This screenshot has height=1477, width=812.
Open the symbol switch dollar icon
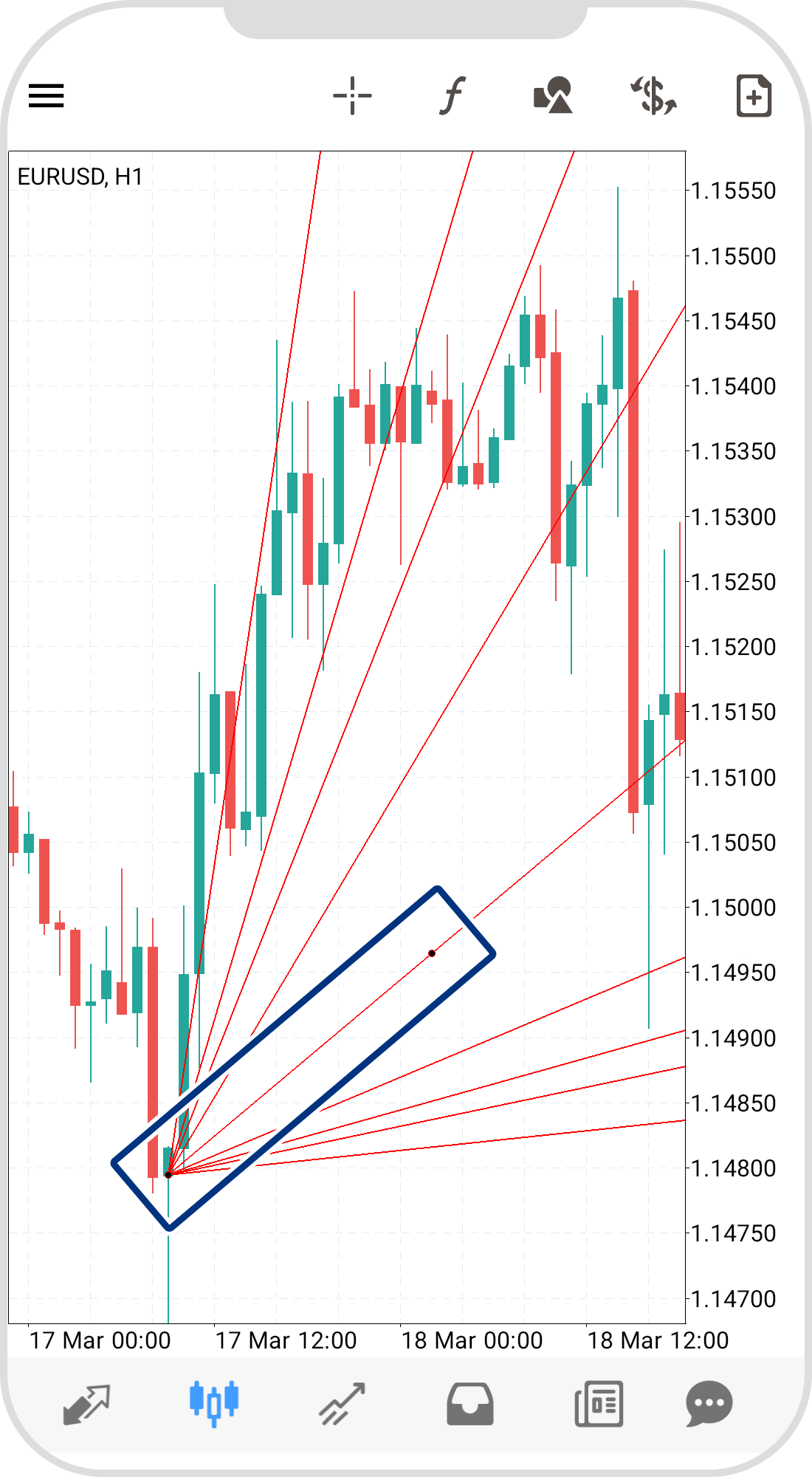[653, 96]
